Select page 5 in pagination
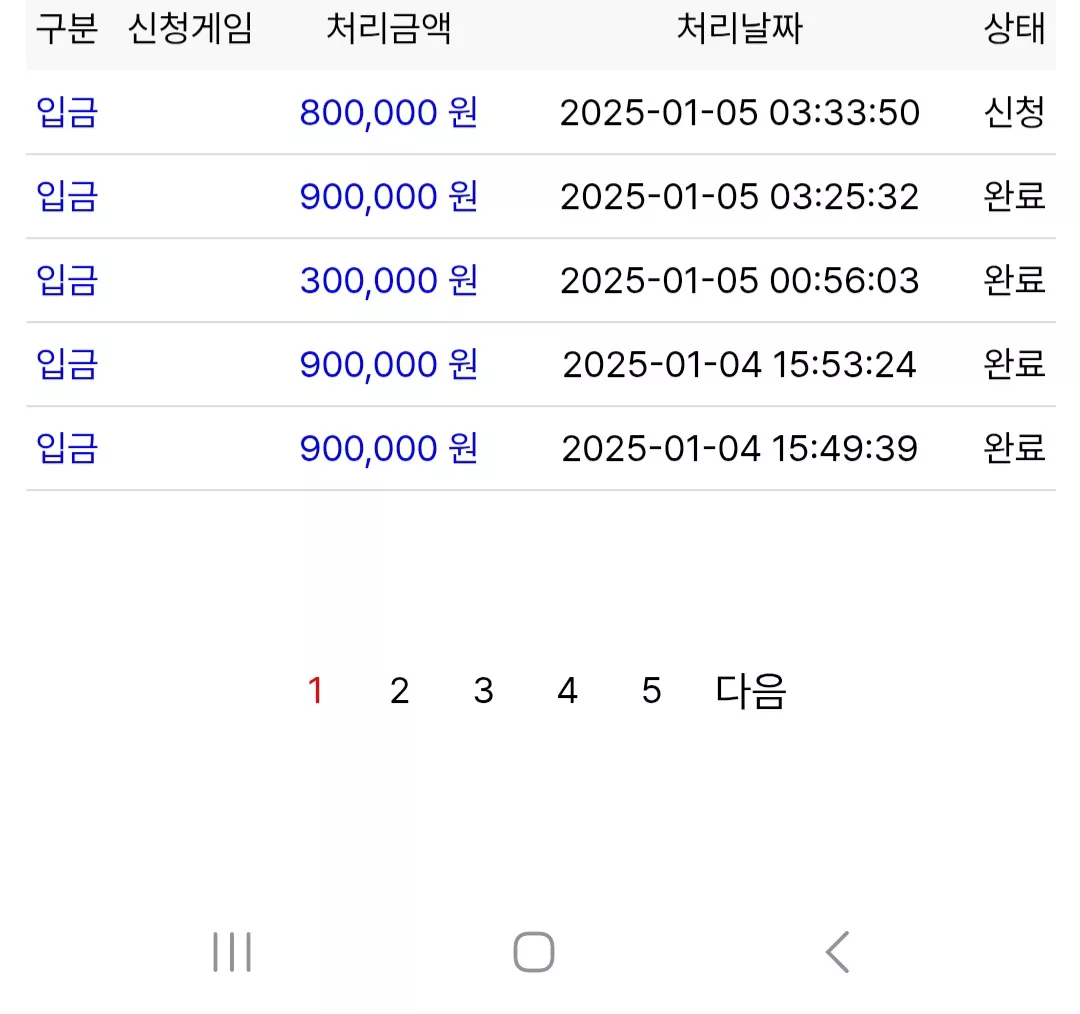This screenshot has height=1014, width=1080. [x=652, y=690]
